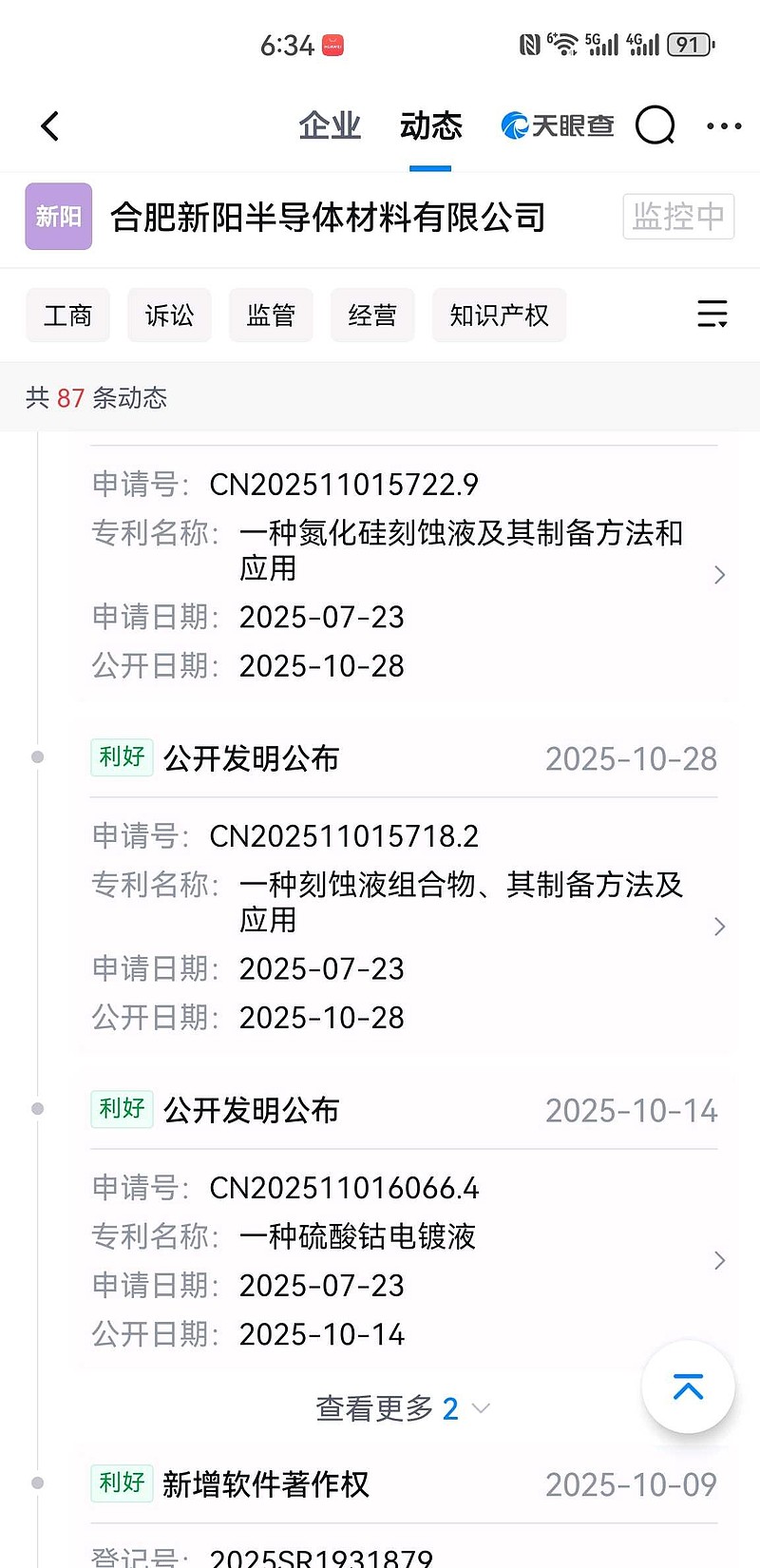The width and height of the screenshot is (760, 1568).
Task: Open the filter/sort icon beside 知识产权
Action: click(712, 315)
